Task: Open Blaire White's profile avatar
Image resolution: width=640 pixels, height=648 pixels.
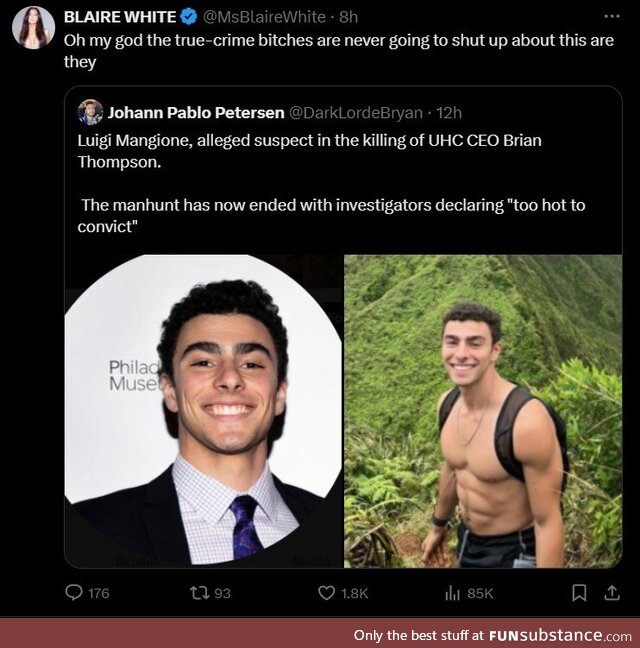Action: click(x=33, y=27)
